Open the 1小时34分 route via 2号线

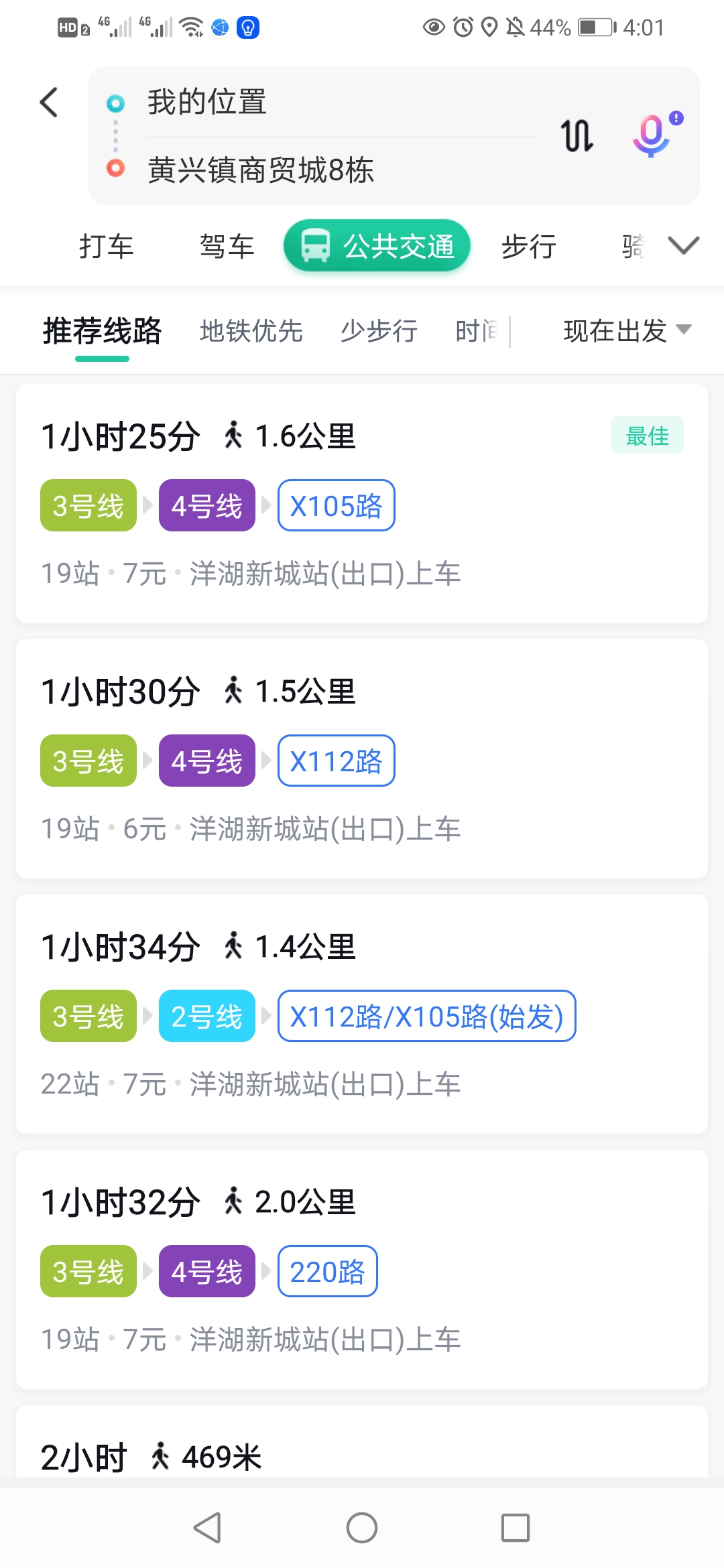click(362, 1014)
